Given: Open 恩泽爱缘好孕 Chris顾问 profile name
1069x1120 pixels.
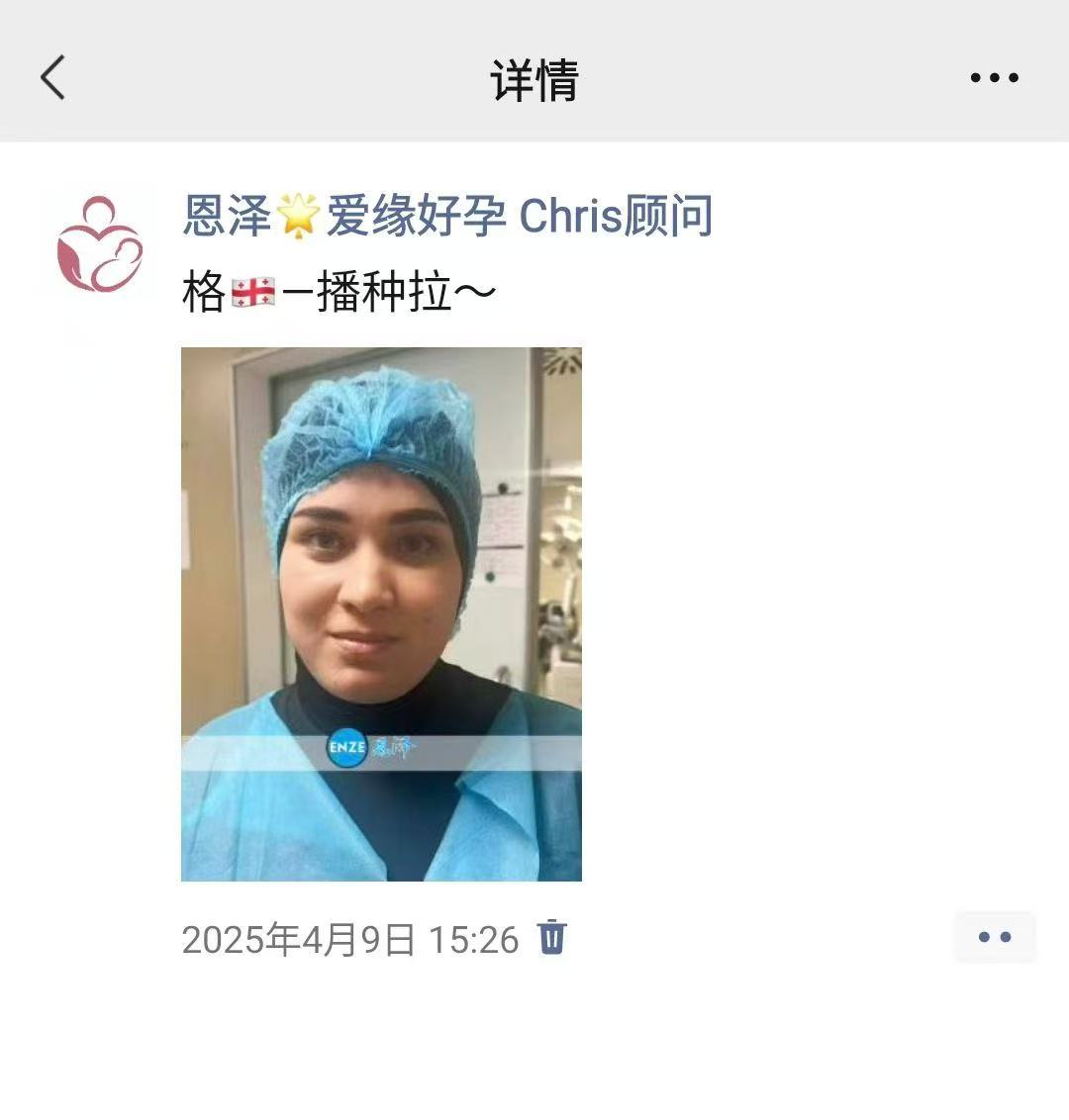Looking at the screenshot, I should [x=447, y=216].
